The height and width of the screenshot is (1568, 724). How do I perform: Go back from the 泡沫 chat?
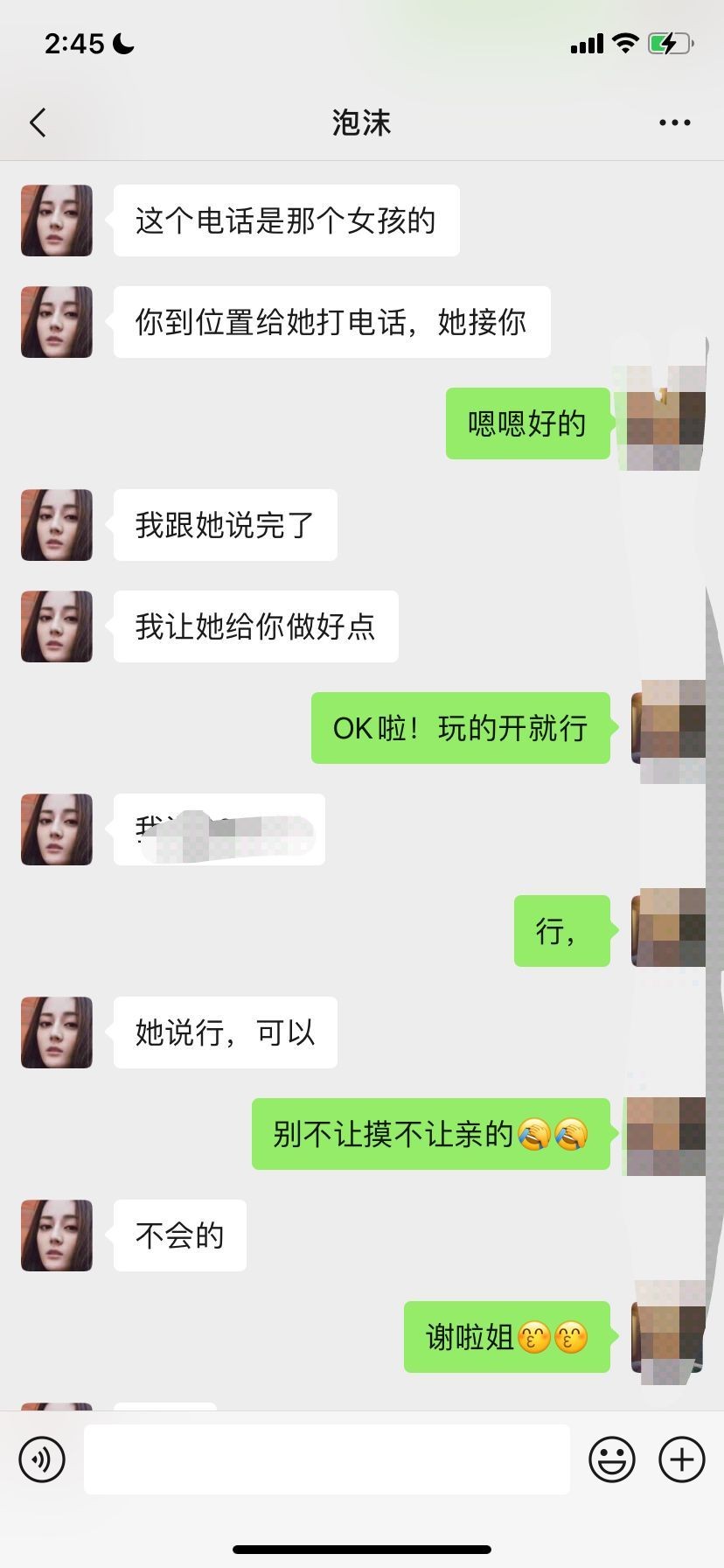pyautogui.click(x=38, y=122)
